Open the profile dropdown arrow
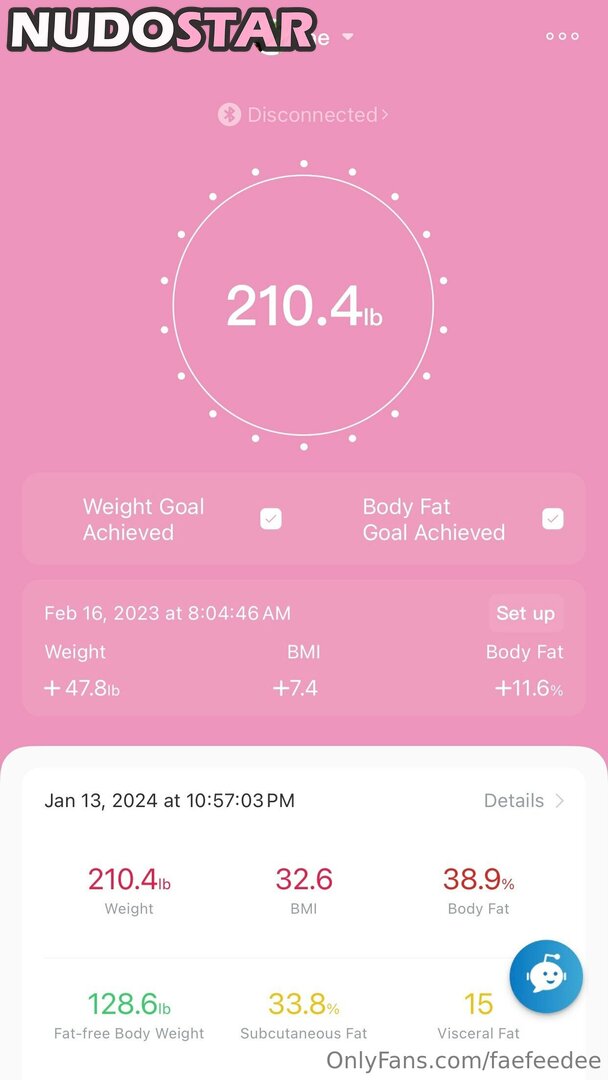This screenshot has height=1080, width=608. click(x=348, y=37)
